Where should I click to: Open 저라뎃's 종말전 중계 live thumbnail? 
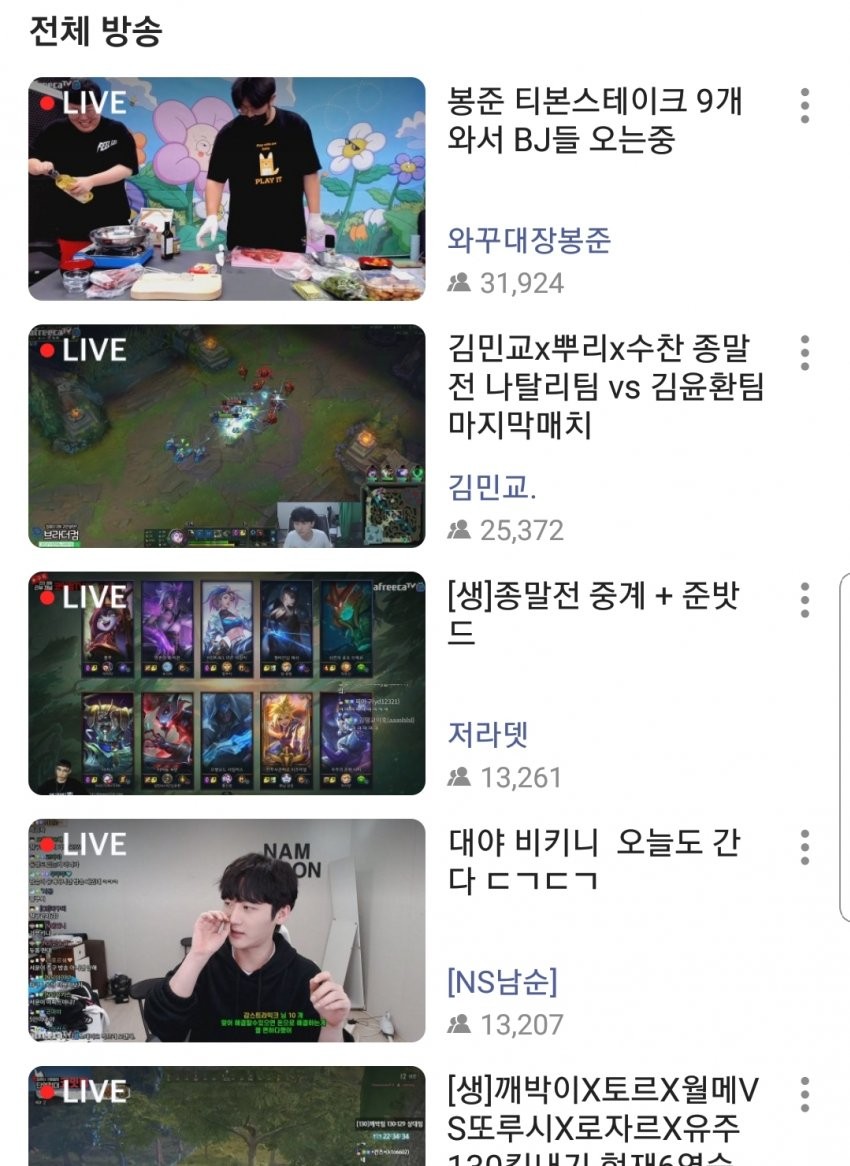(226, 683)
